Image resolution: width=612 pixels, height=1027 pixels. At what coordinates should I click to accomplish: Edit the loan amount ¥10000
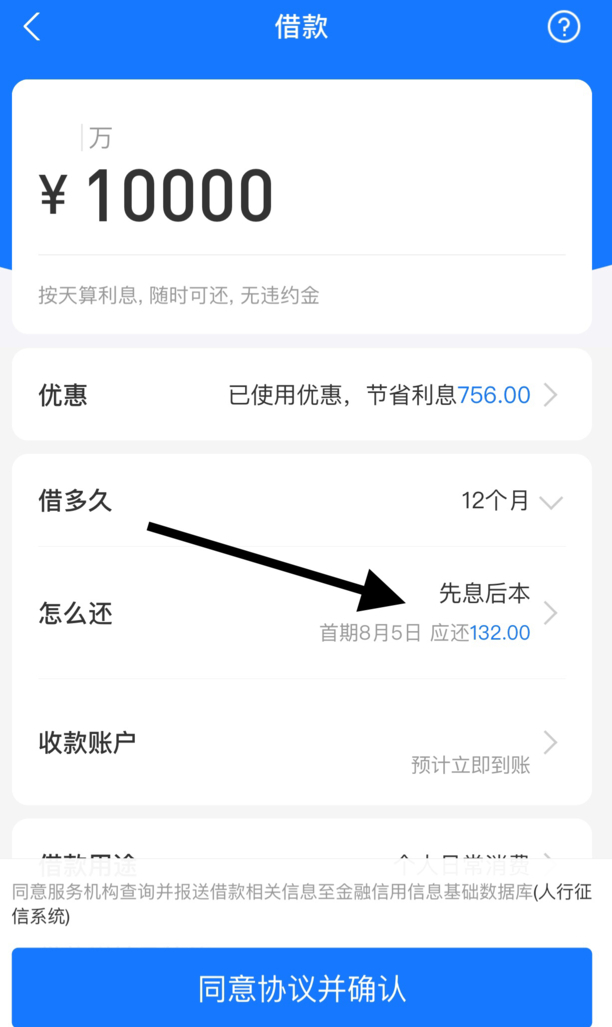[x=180, y=195]
